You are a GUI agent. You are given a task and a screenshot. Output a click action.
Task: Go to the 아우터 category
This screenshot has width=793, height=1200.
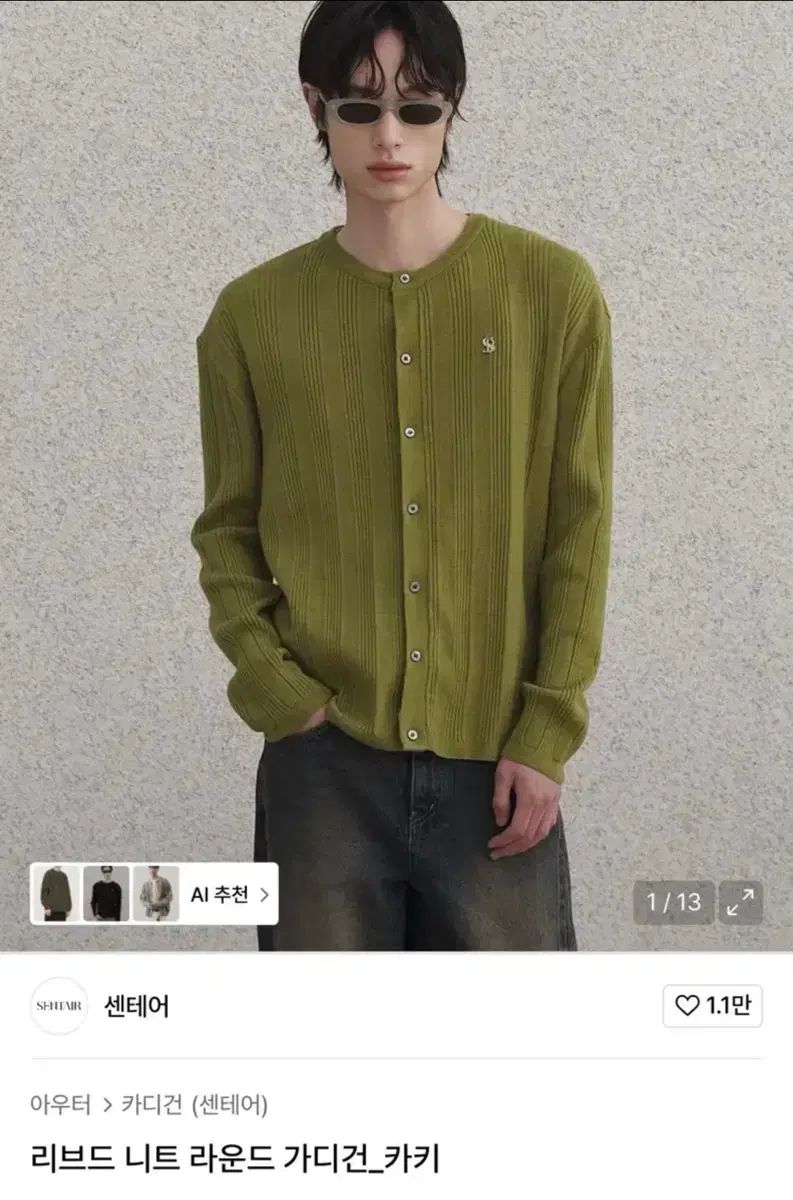pyautogui.click(x=60, y=1105)
